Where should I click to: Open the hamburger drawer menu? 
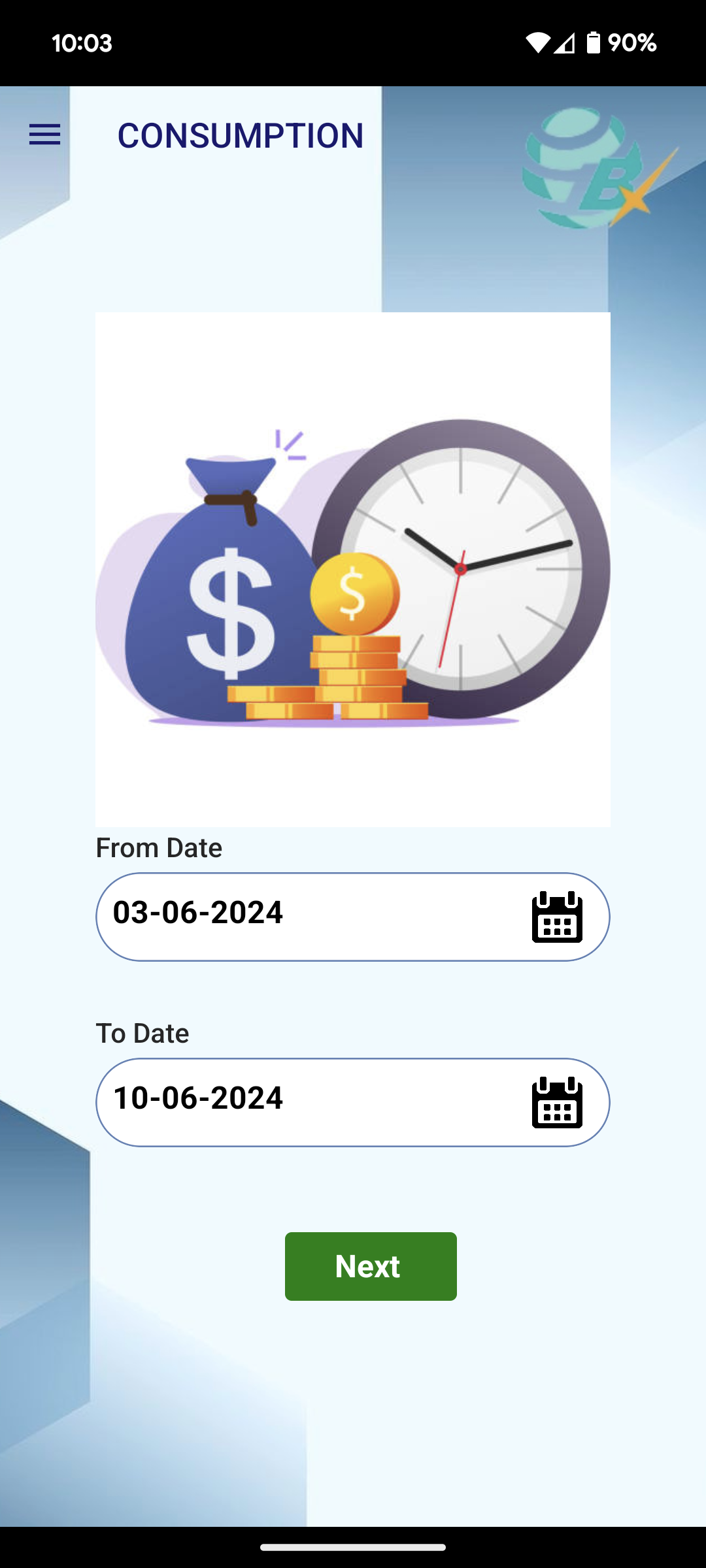pos(44,135)
